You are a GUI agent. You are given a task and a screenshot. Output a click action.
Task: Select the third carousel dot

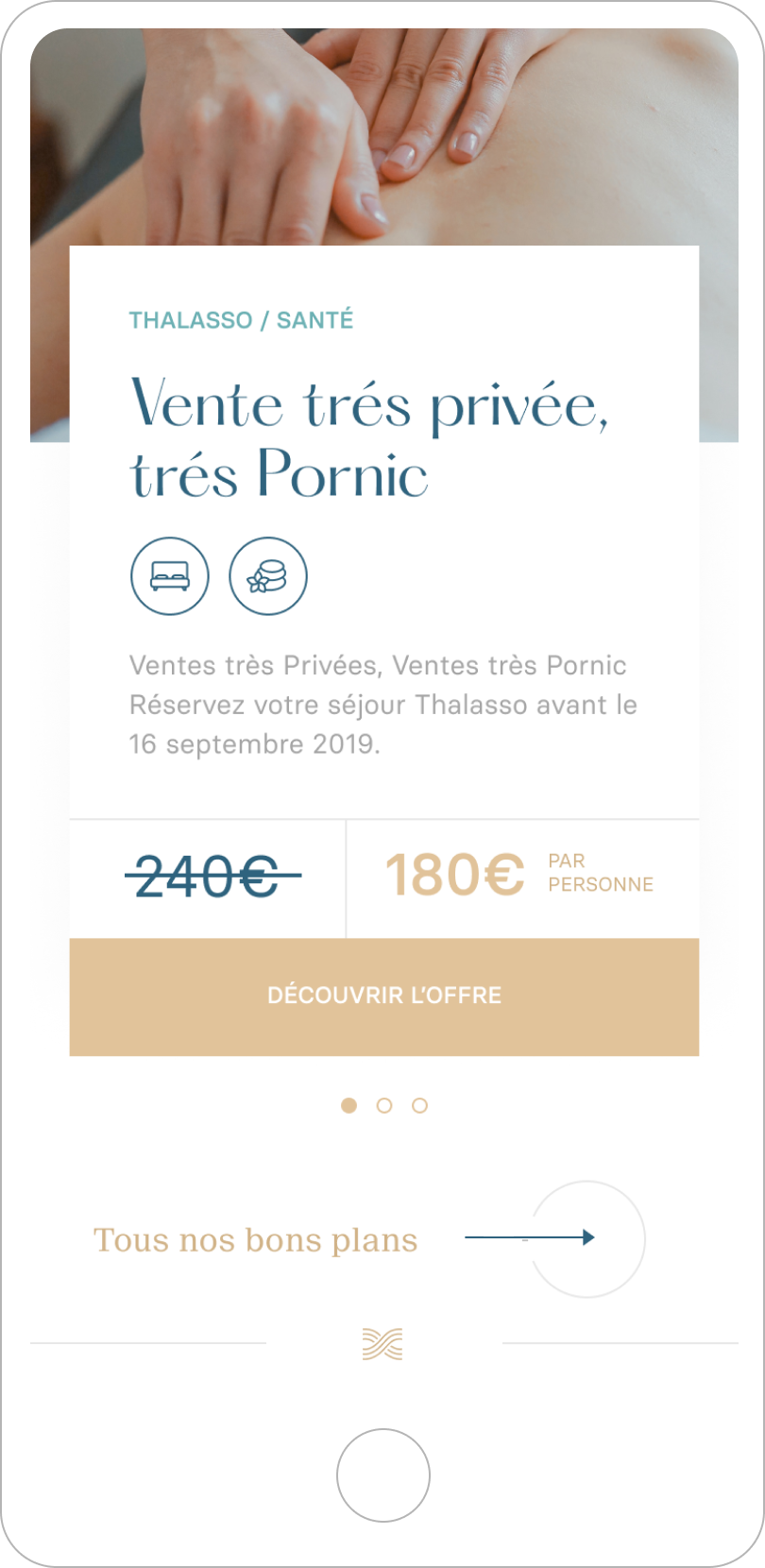click(x=418, y=1104)
